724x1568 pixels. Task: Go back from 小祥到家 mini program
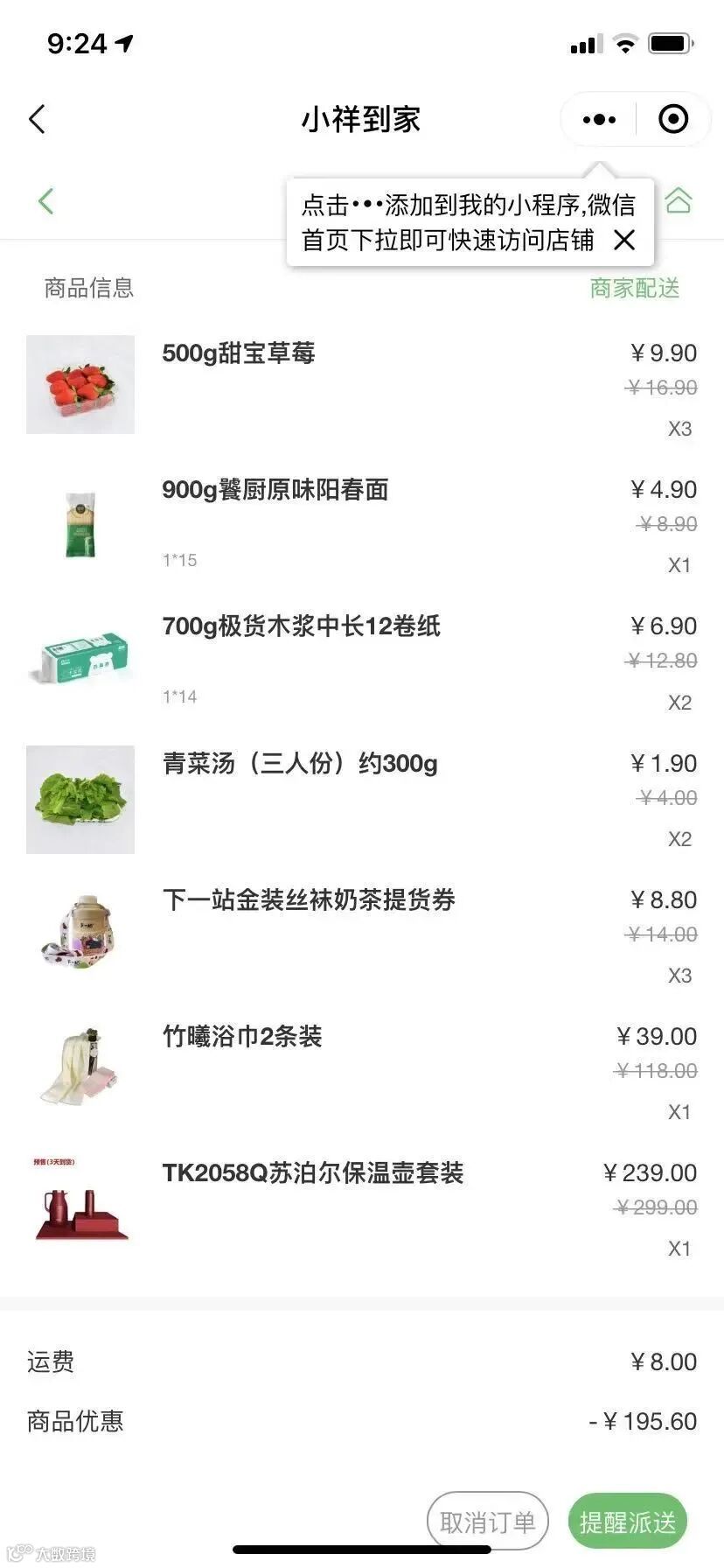(37, 119)
